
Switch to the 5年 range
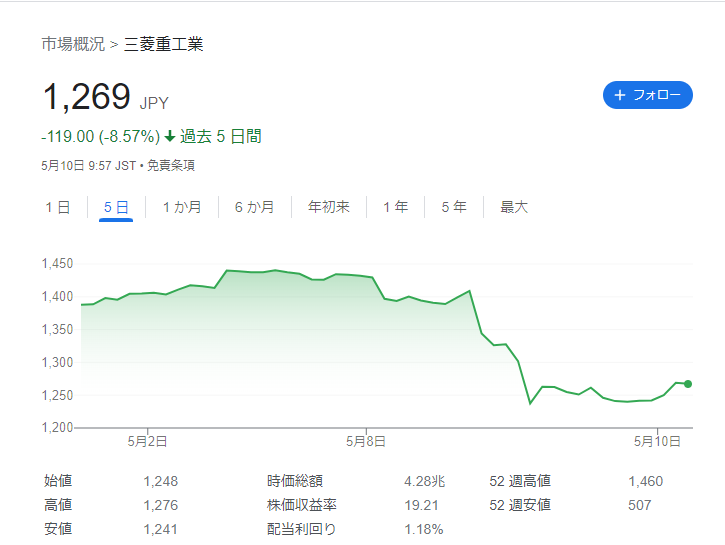pos(454,207)
